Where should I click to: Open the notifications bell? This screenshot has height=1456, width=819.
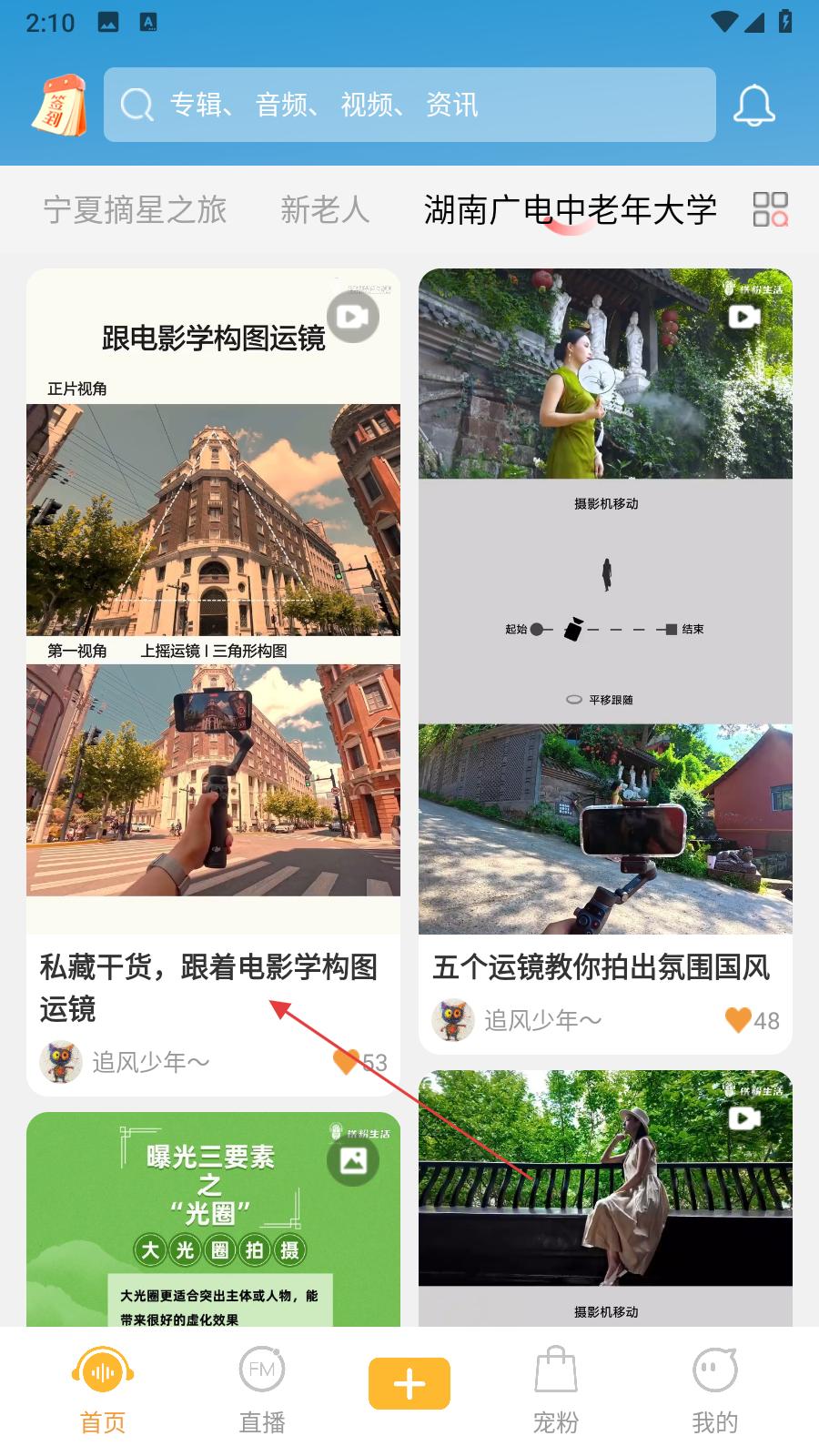tap(753, 106)
